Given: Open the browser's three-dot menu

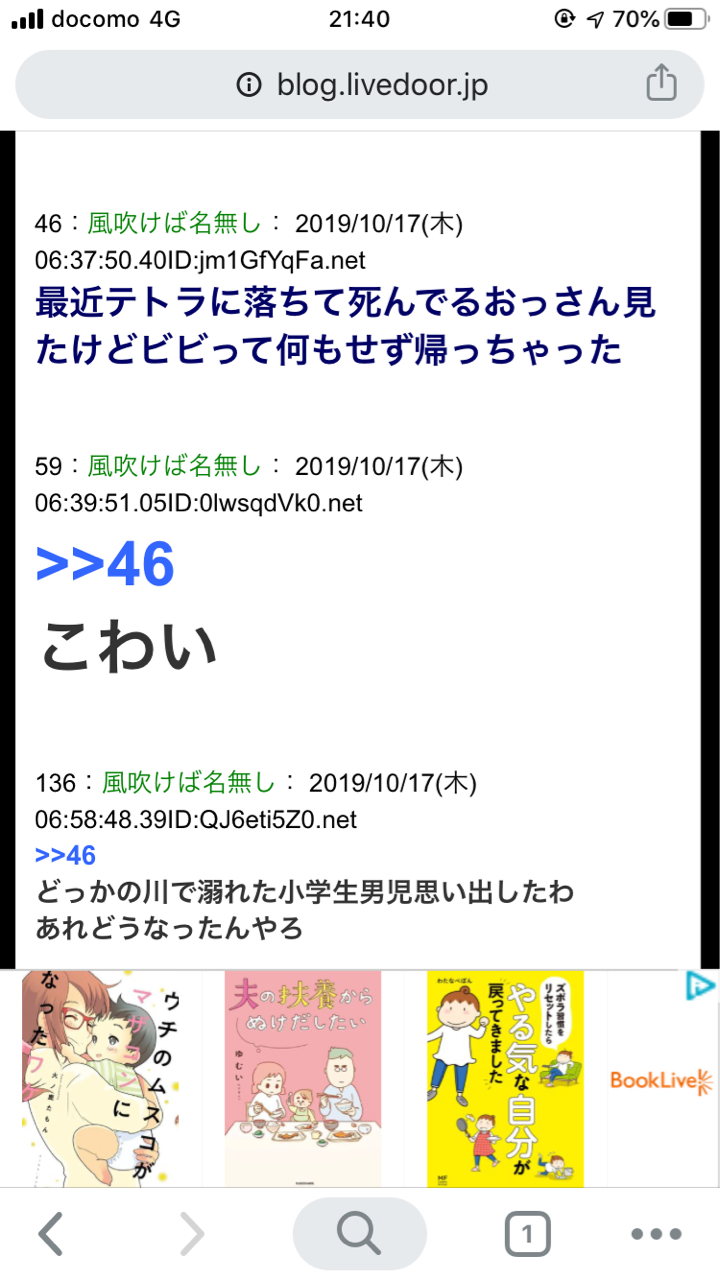Looking at the screenshot, I should pyautogui.click(x=656, y=1235).
